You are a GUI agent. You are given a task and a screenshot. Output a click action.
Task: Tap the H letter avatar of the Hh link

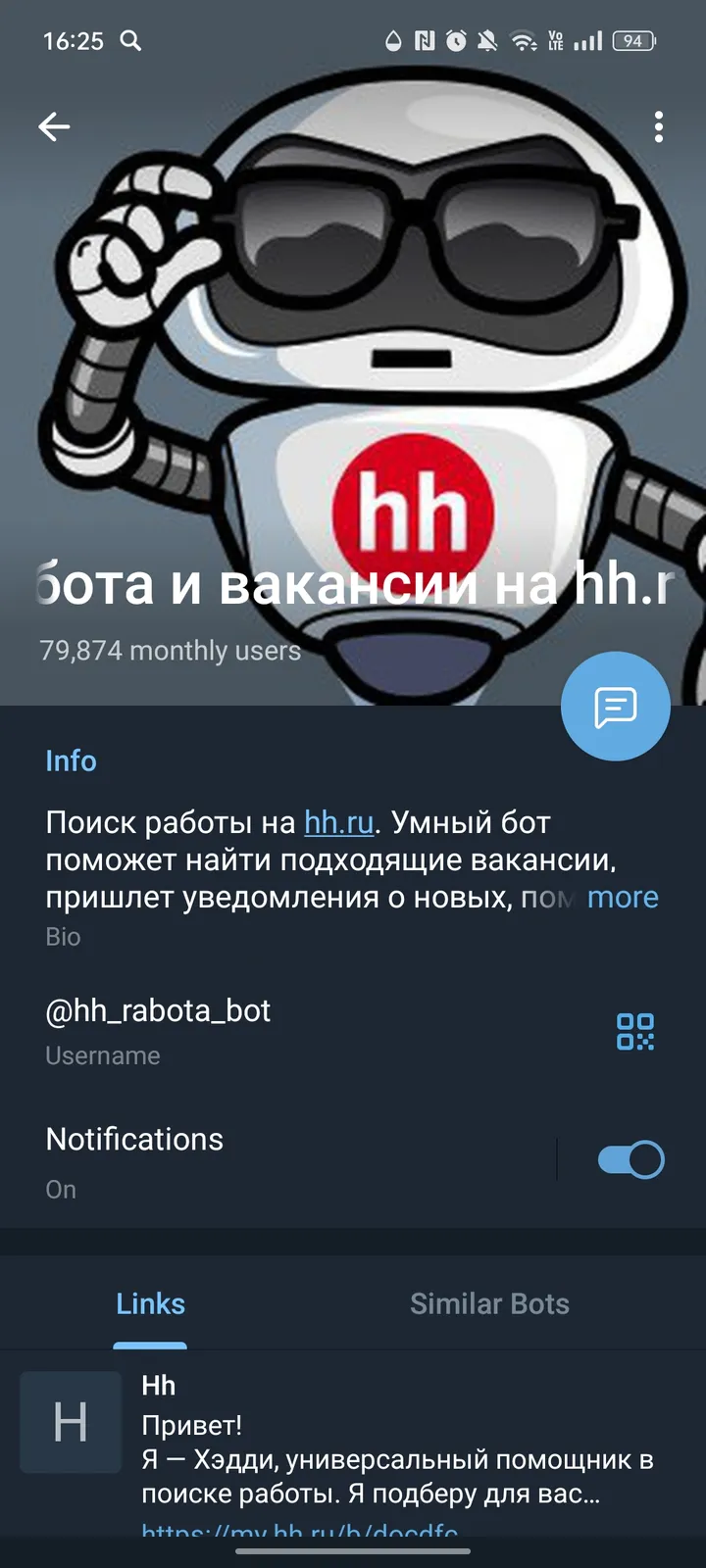70,1422
